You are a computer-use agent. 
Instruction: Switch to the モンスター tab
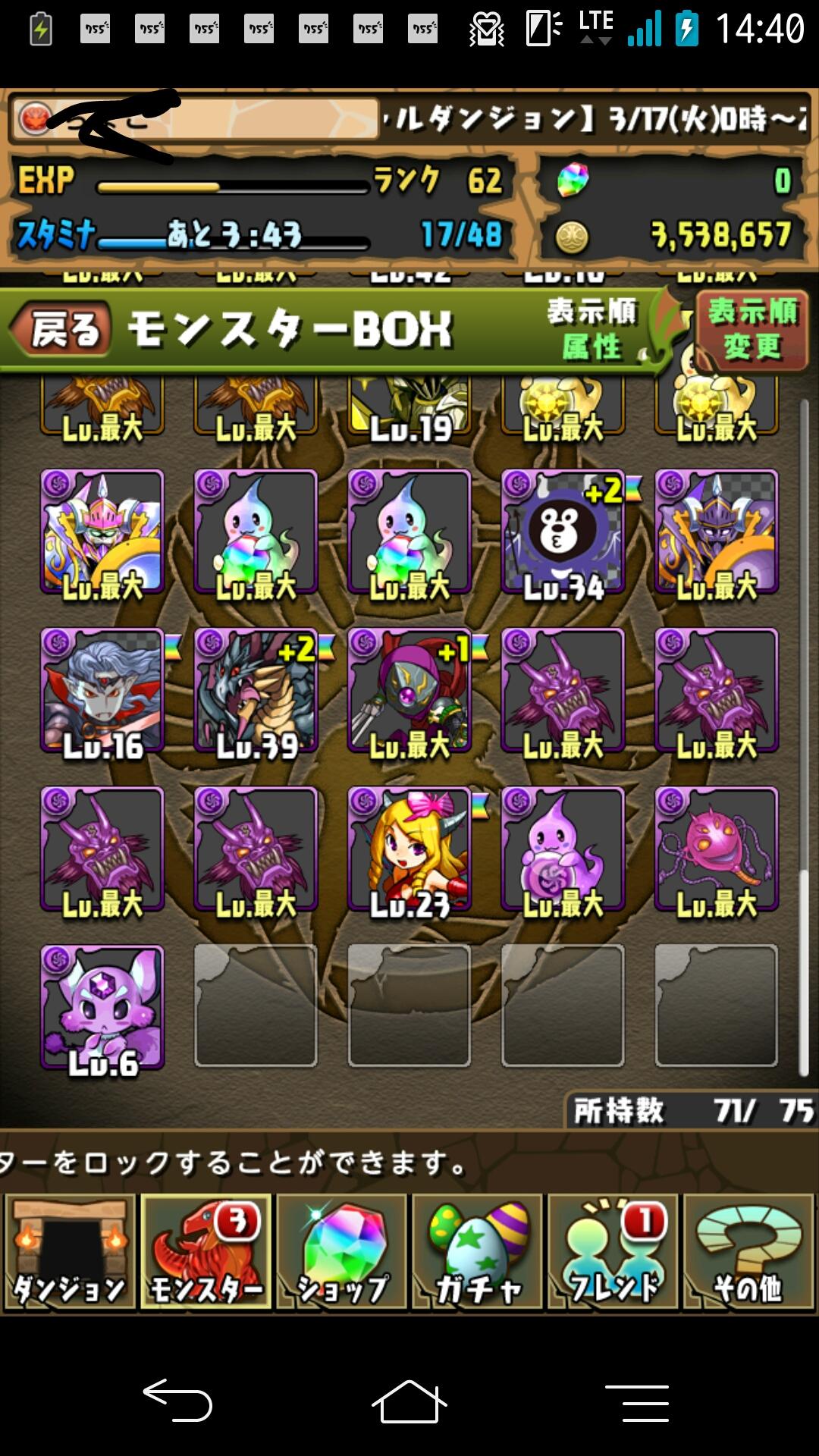[x=206, y=1254]
